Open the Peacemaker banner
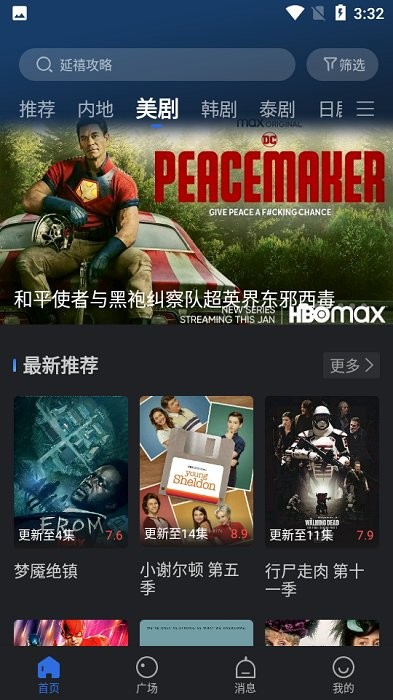This screenshot has height=700, width=393. point(196,222)
